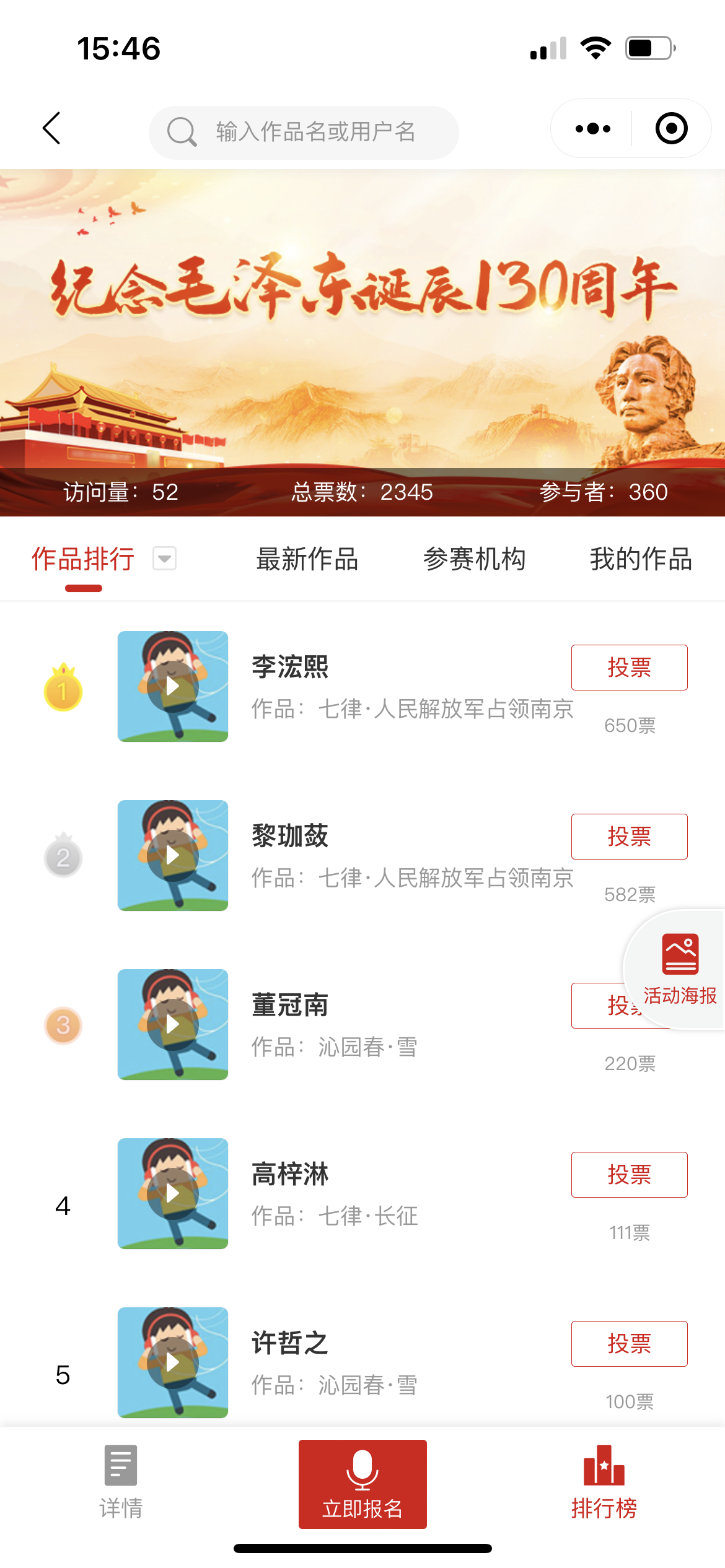Open the 活动海报 floating button

point(680,969)
